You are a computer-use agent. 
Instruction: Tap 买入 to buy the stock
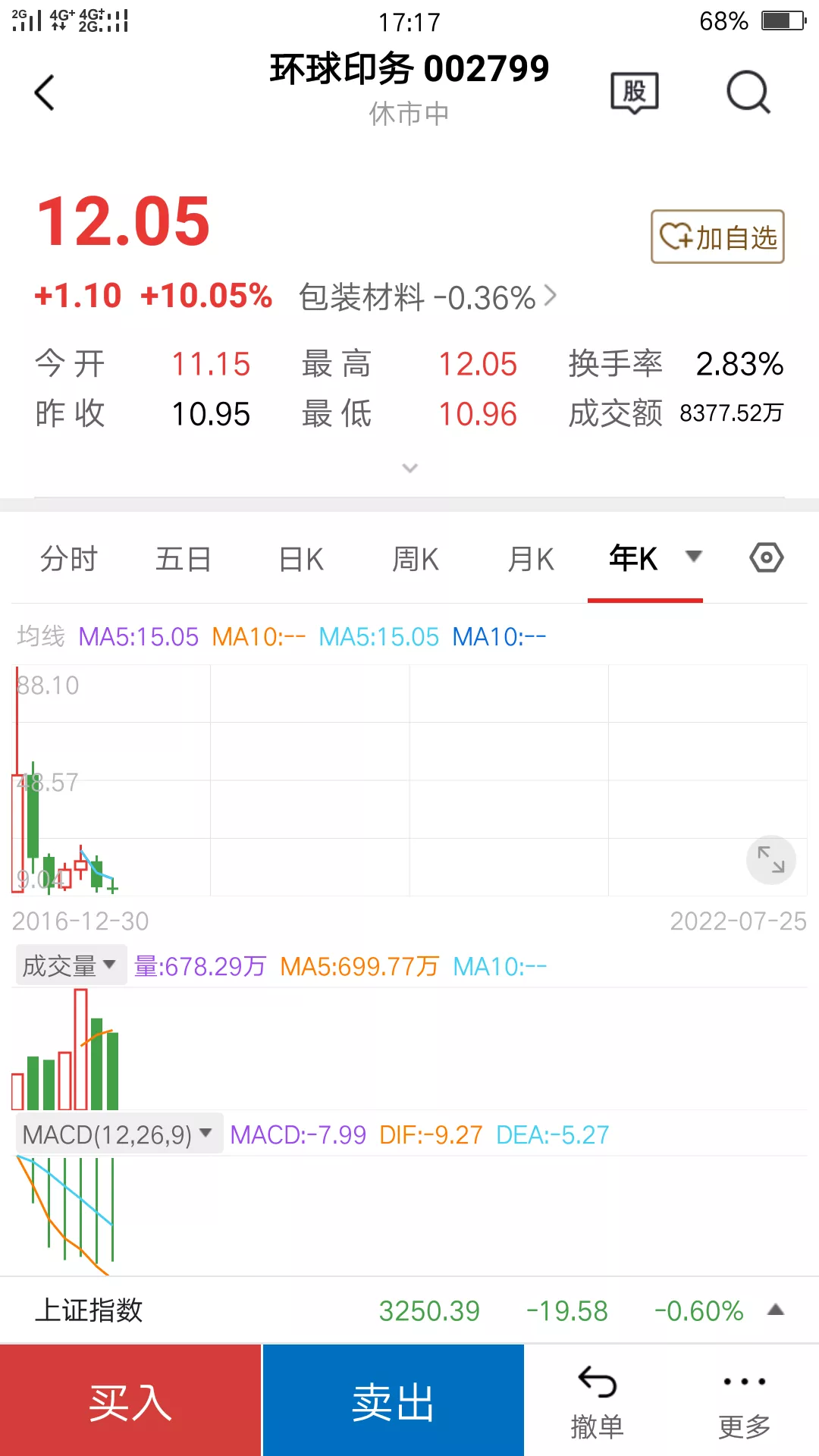coord(130,1401)
